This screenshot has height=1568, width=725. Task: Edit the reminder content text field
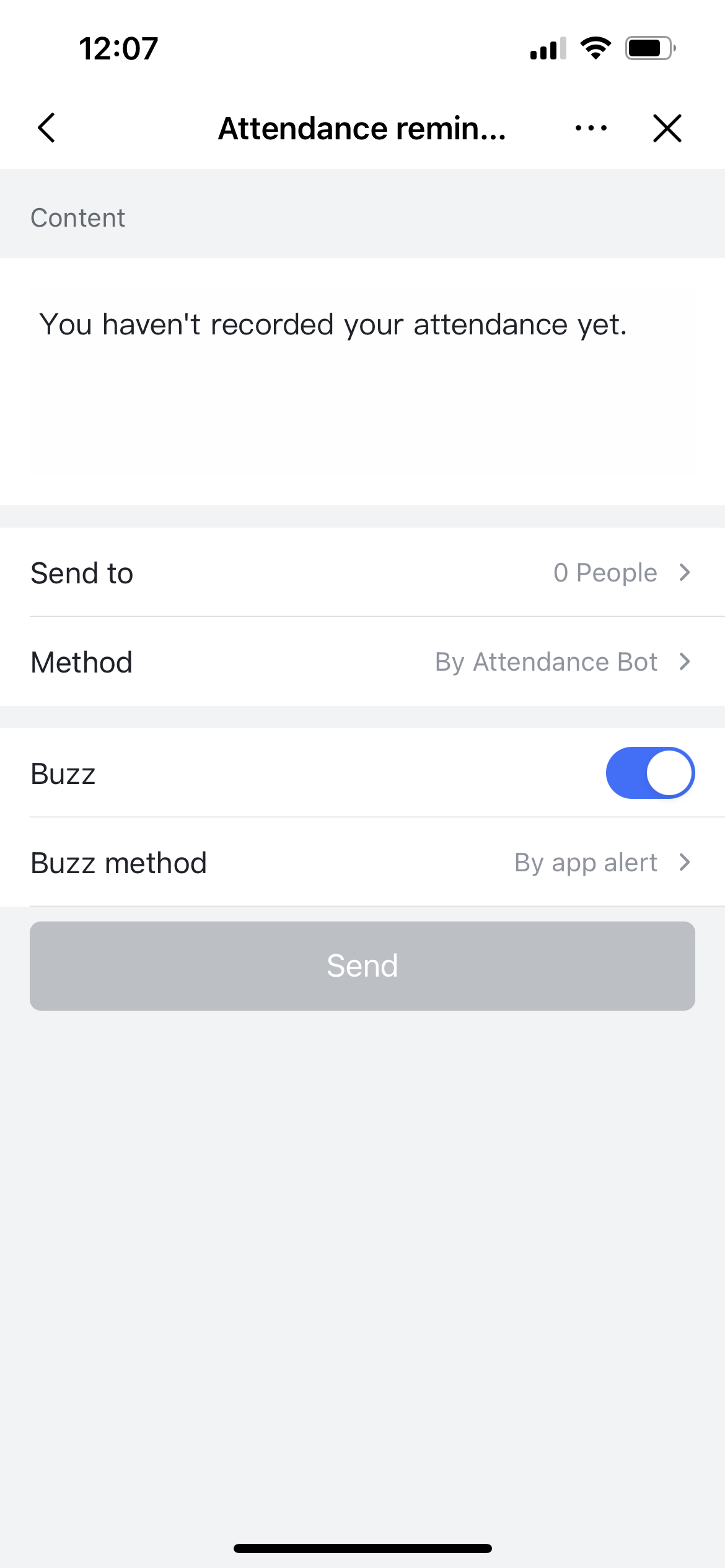tap(362, 381)
